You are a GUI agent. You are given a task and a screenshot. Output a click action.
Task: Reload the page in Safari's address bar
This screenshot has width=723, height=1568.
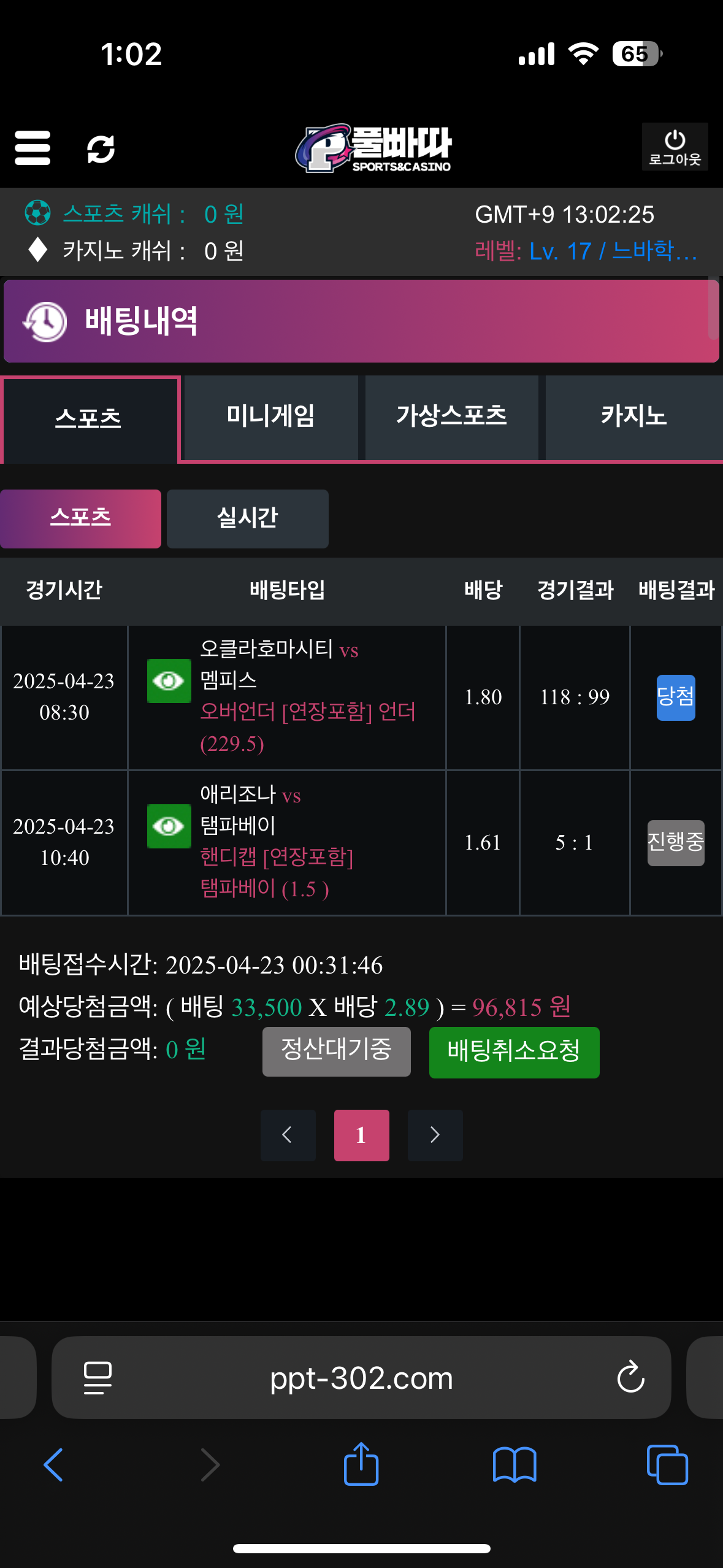[630, 1378]
